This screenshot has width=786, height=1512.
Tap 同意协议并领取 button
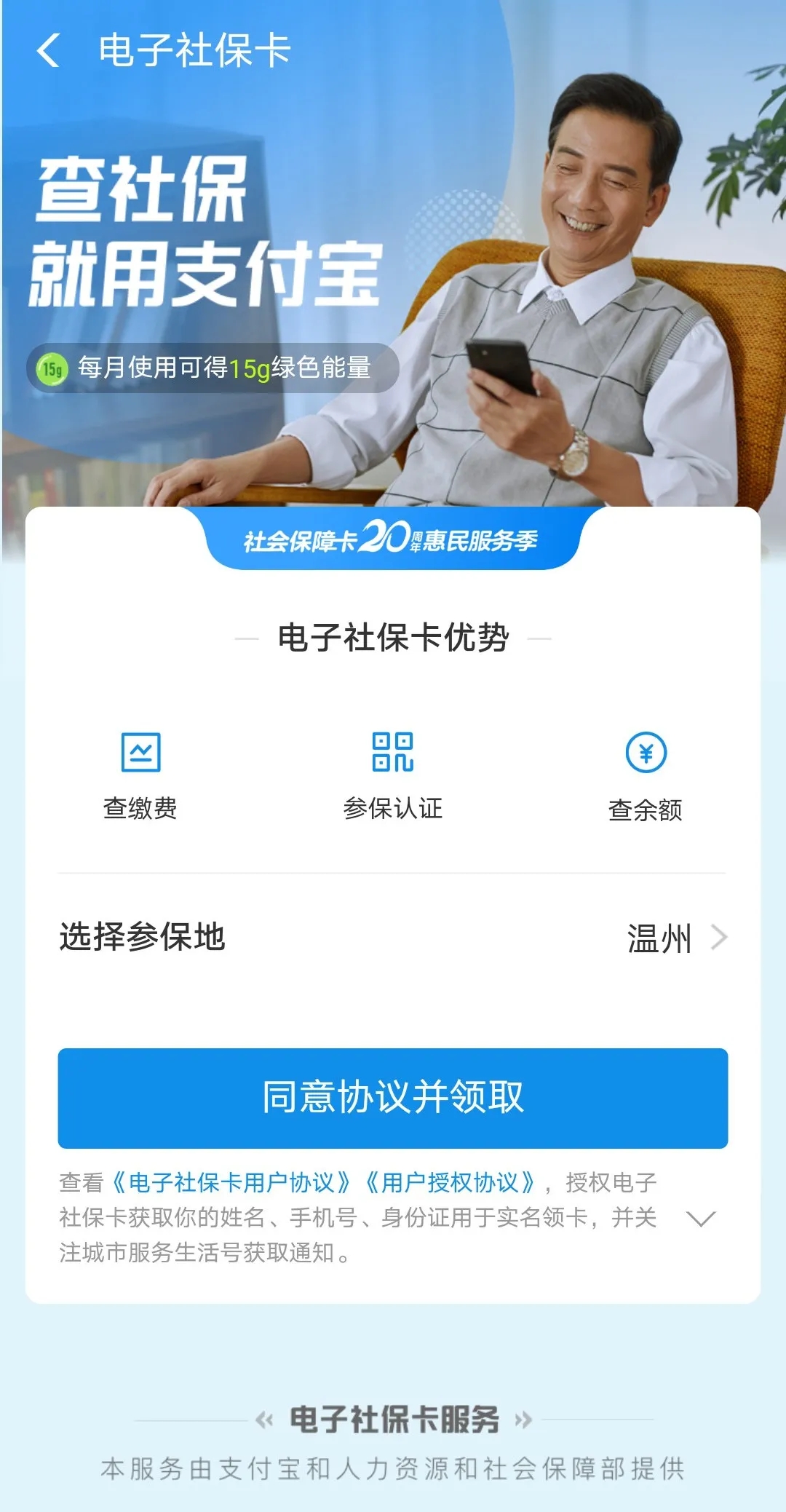pyautogui.click(x=393, y=1098)
